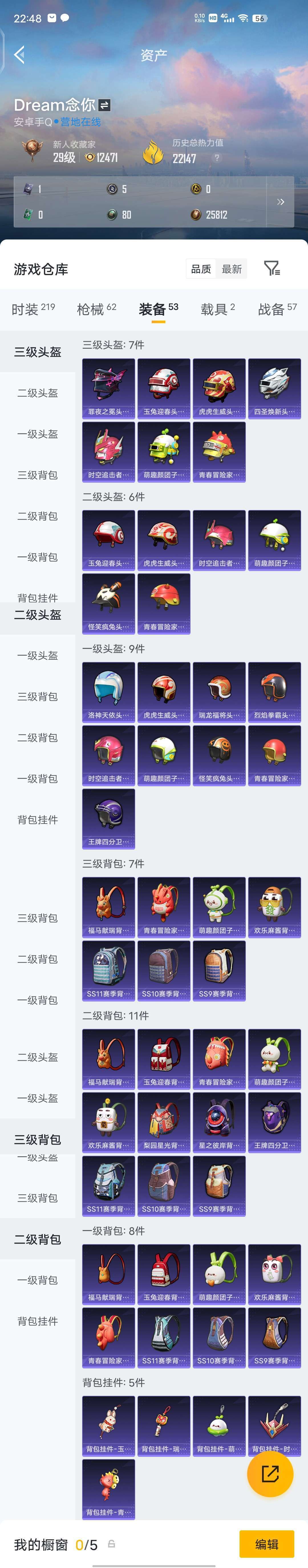Open the 四圣焕新 helmet item
Screen dimensions: 308x1568
click(275, 388)
